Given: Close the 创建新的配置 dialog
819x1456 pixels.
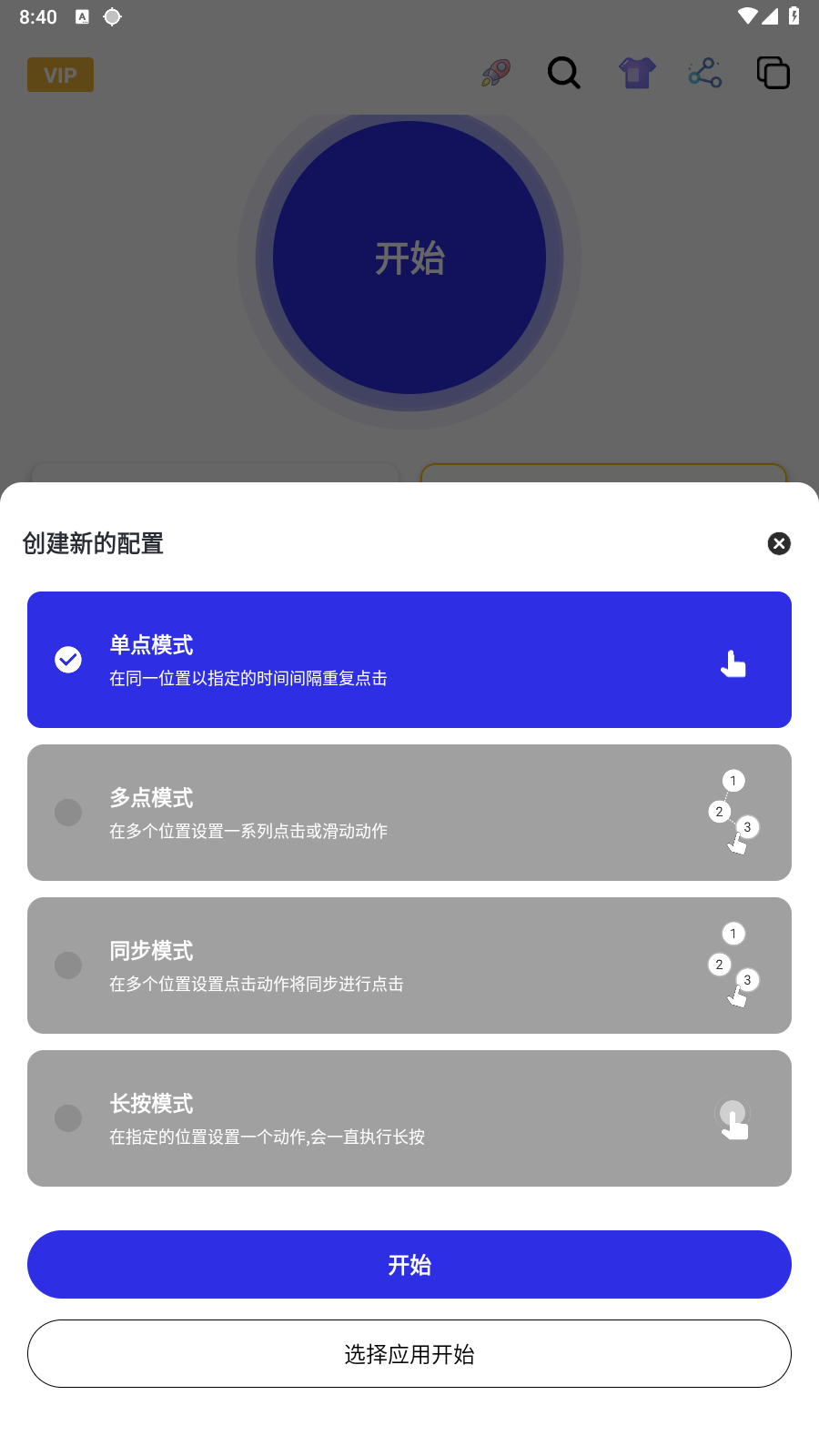Looking at the screenshot, I should point(779,543).
